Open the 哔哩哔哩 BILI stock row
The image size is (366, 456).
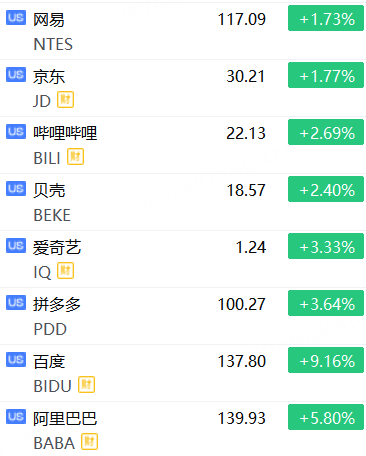(183, 145)
